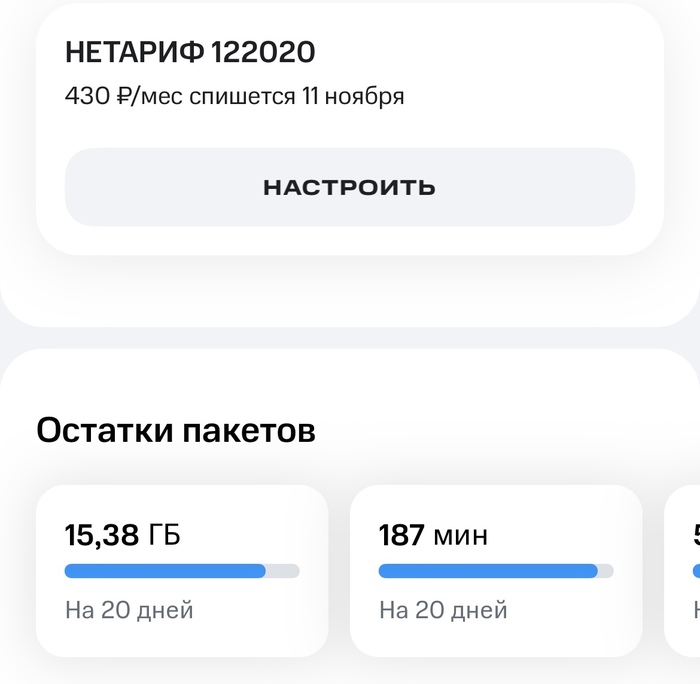Open the 15,38 ГБ data package card

click(181, 570)
